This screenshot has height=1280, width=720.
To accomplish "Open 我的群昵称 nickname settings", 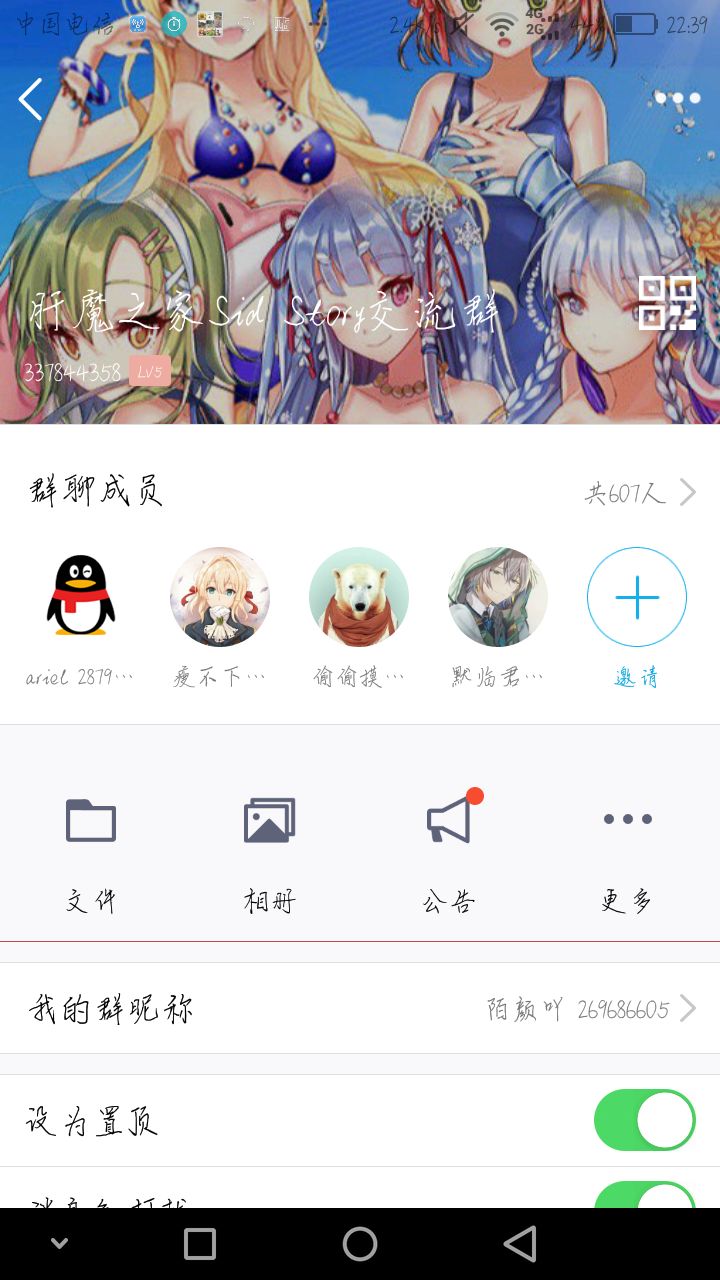I will click(360, 1008).
